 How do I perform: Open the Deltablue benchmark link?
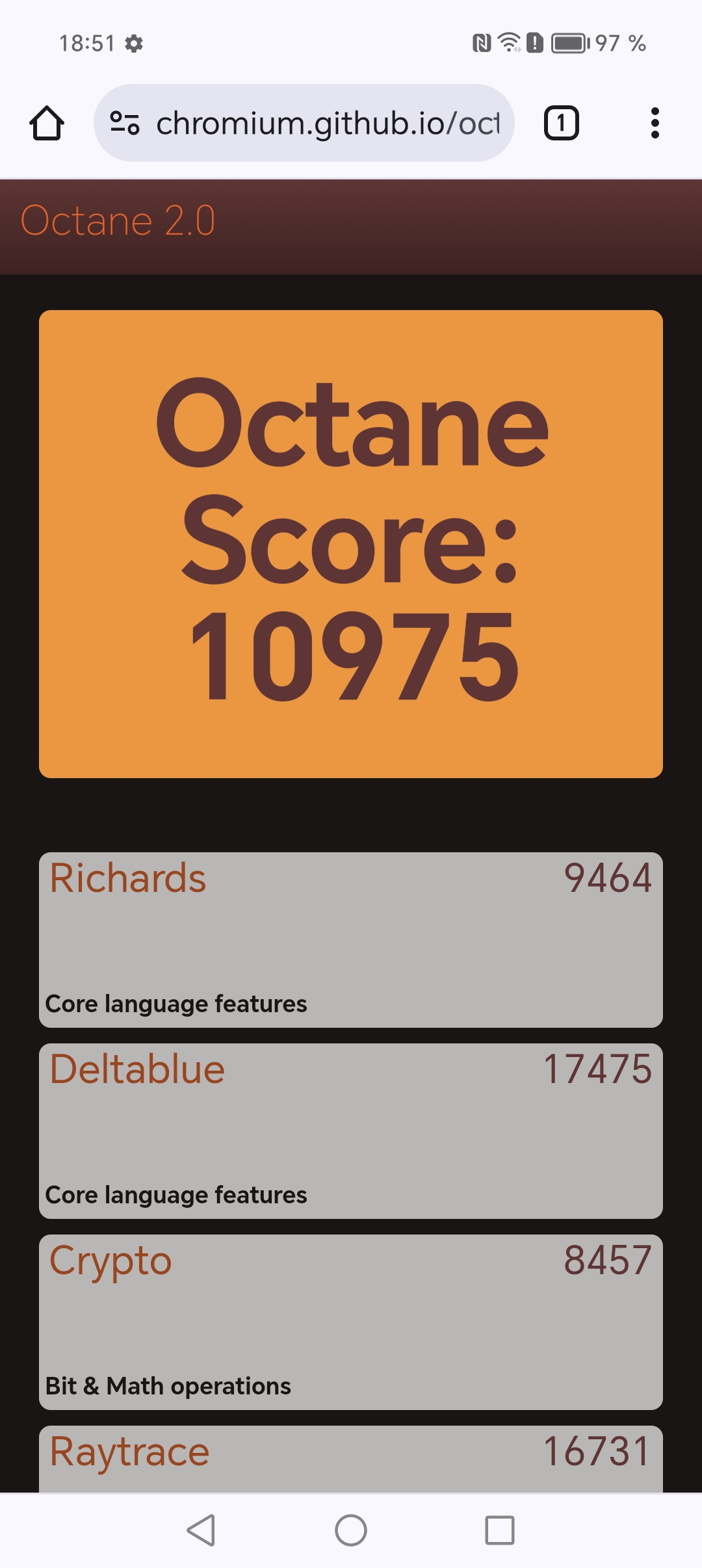pos(137,1069)
